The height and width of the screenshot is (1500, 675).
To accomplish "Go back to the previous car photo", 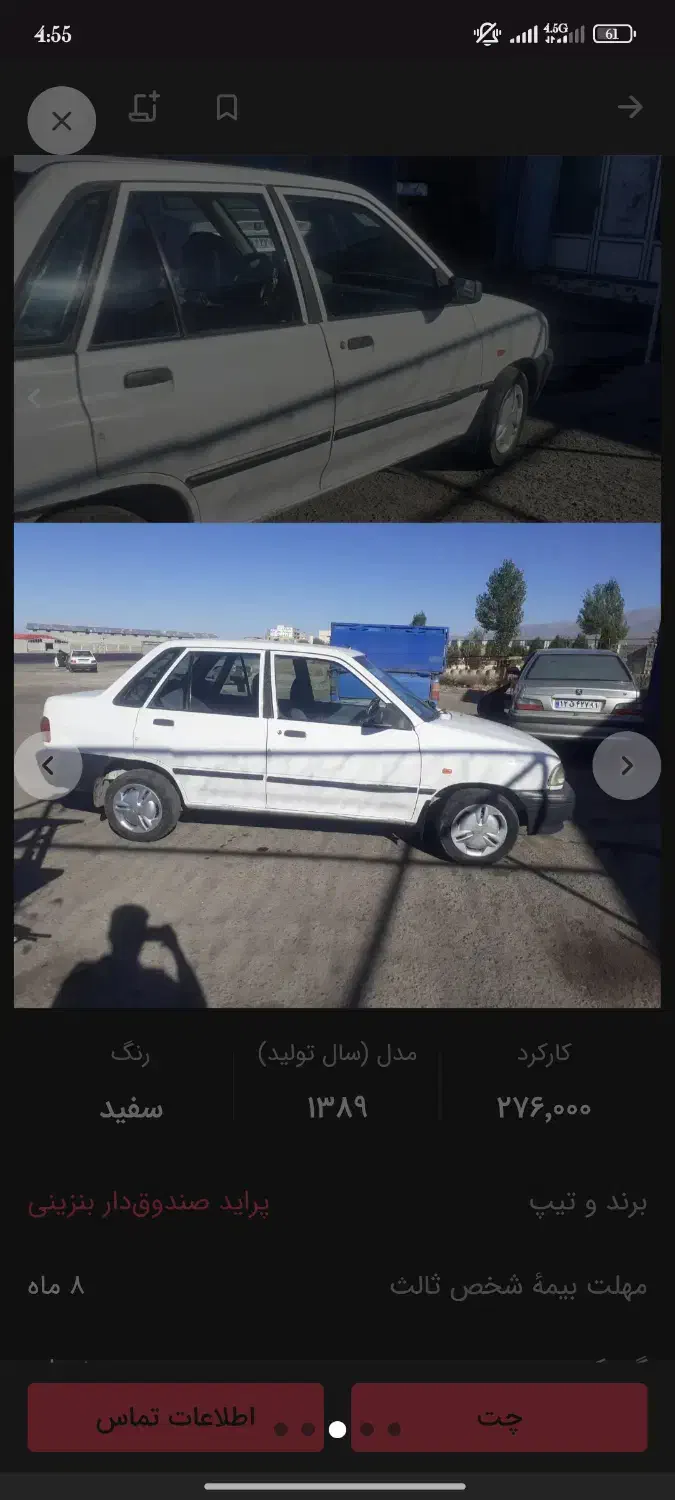I will point(48,766).
